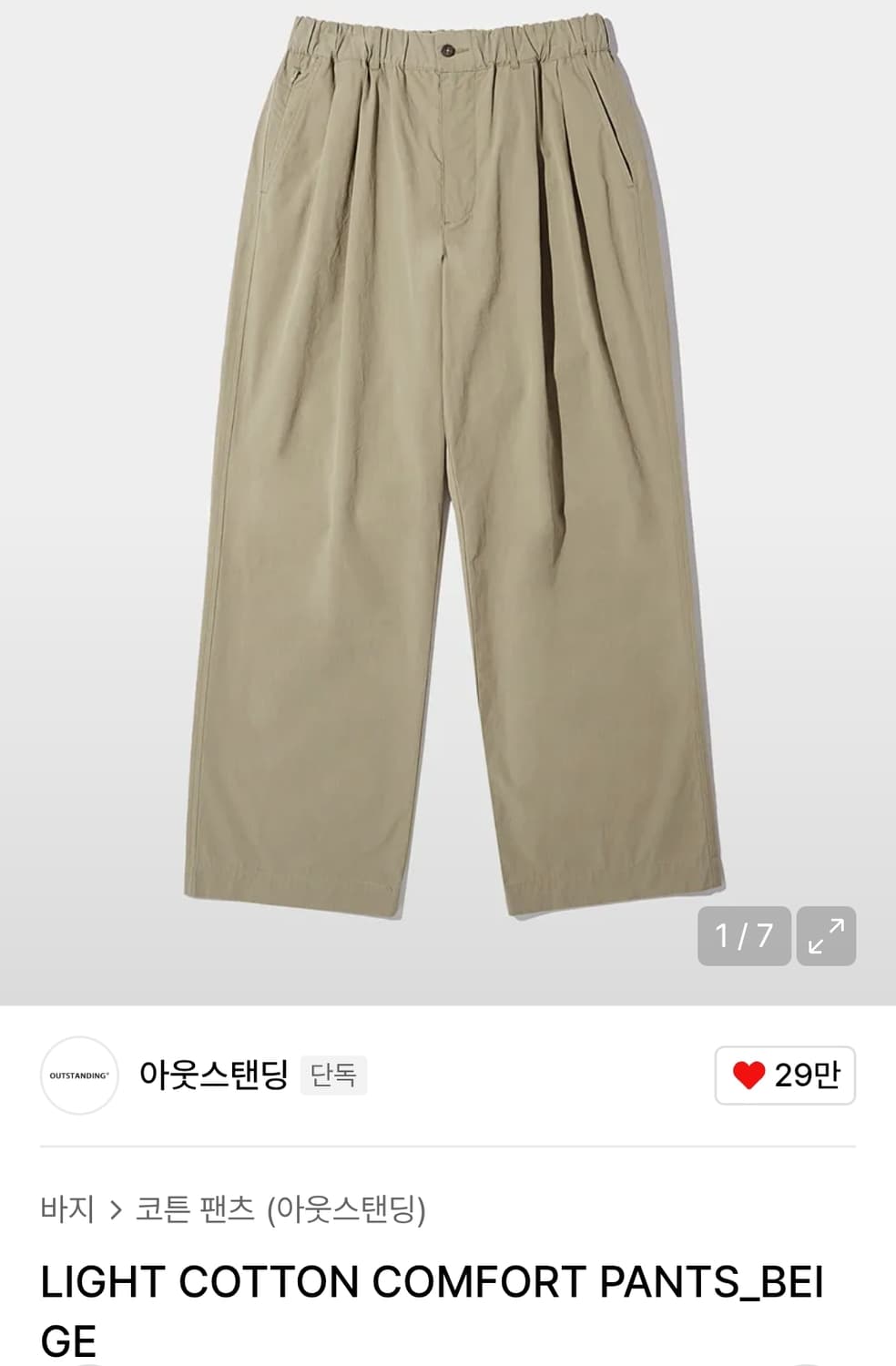This screenshot has height=1366, width=896.
Task: Click the 29만 like count label
Action: [x=801, y=1075]
